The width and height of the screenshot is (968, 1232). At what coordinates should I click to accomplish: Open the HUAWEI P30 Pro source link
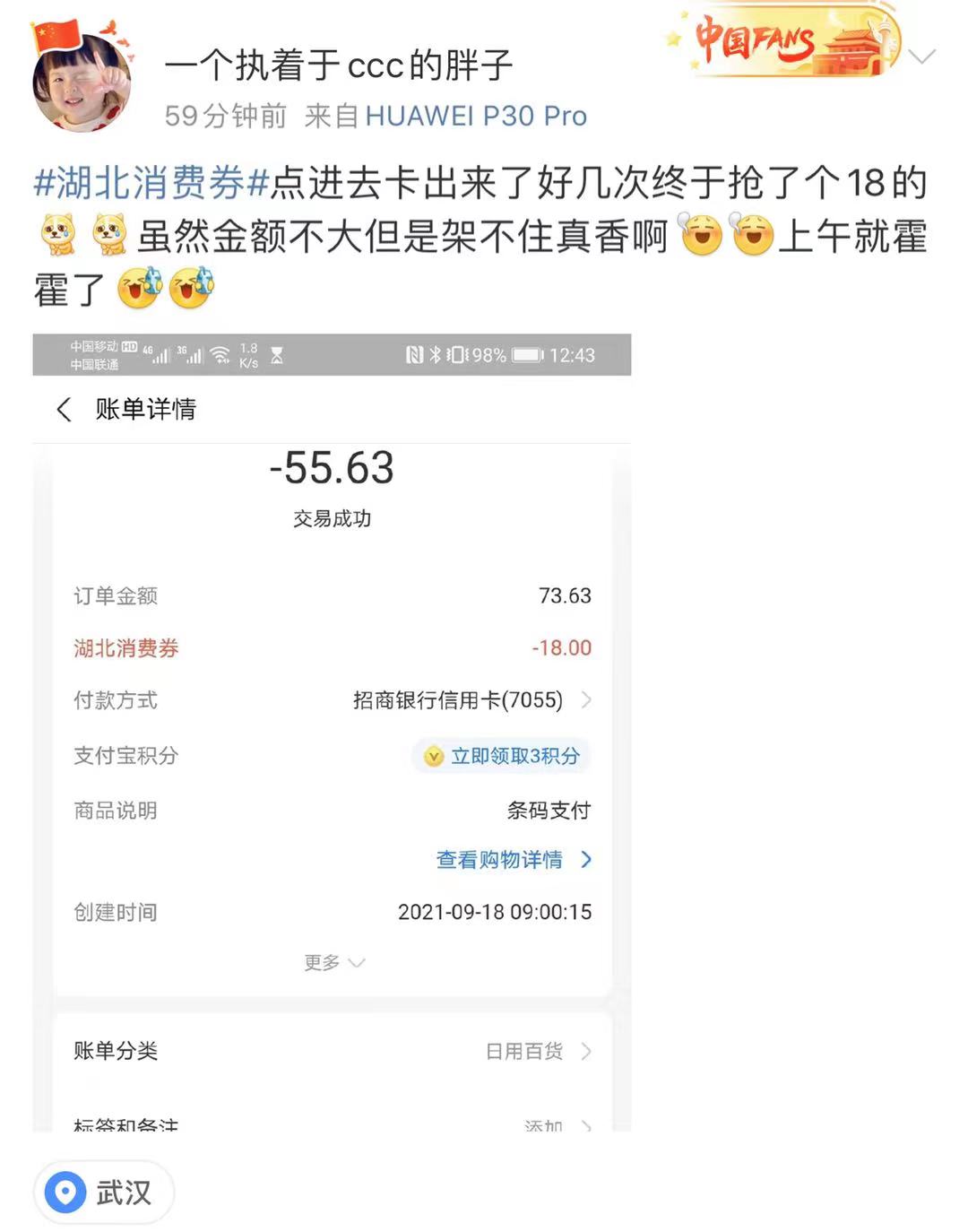(475, 116)
